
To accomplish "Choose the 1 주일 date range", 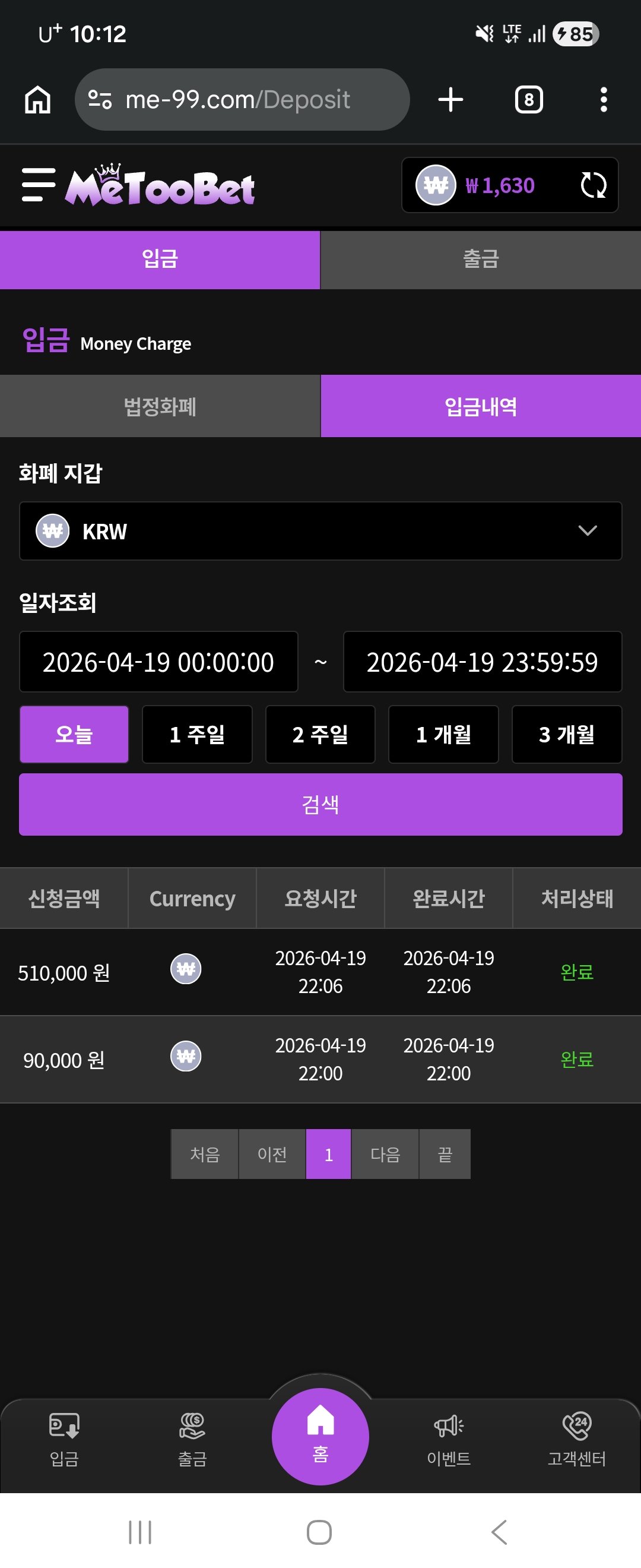I will pos(197,734).
